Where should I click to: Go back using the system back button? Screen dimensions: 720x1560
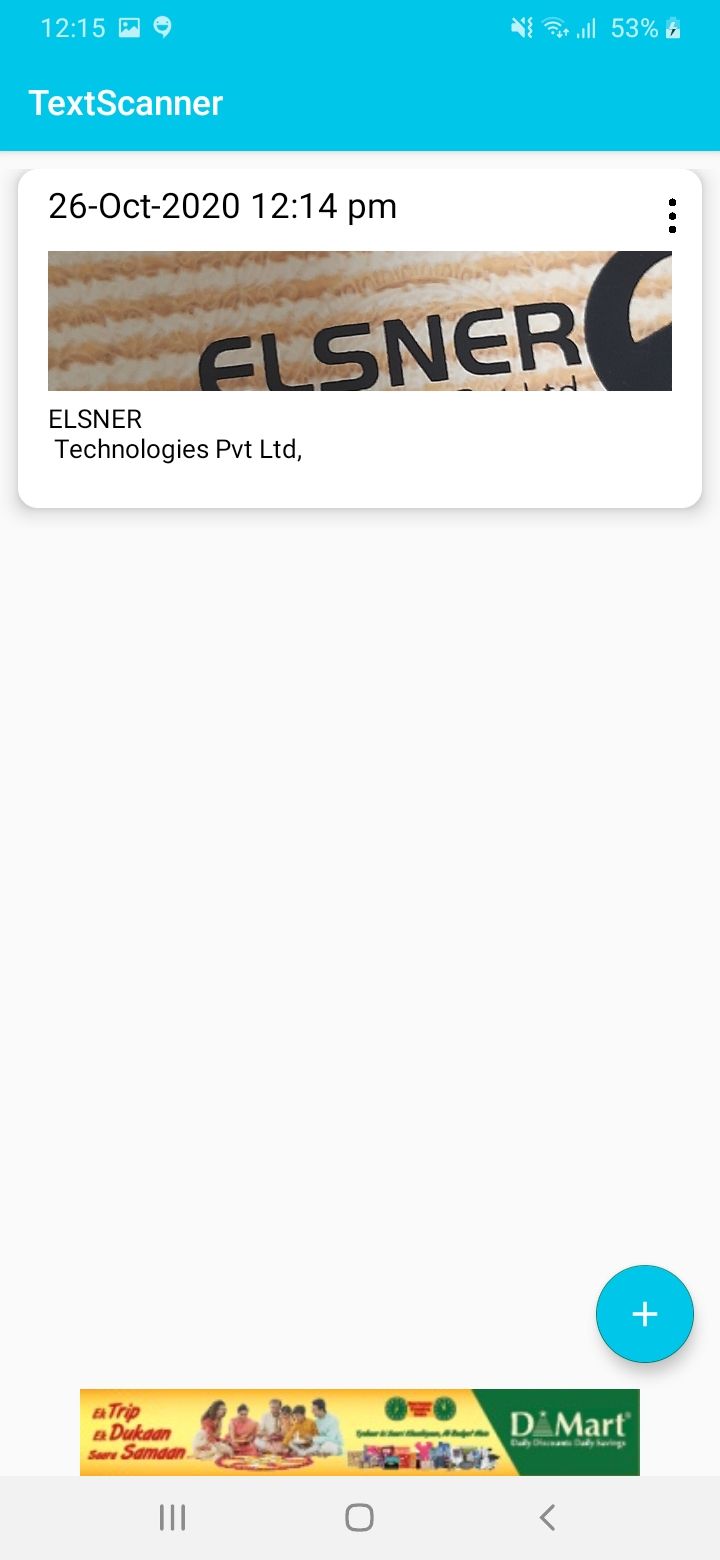tap(547, 1517)
